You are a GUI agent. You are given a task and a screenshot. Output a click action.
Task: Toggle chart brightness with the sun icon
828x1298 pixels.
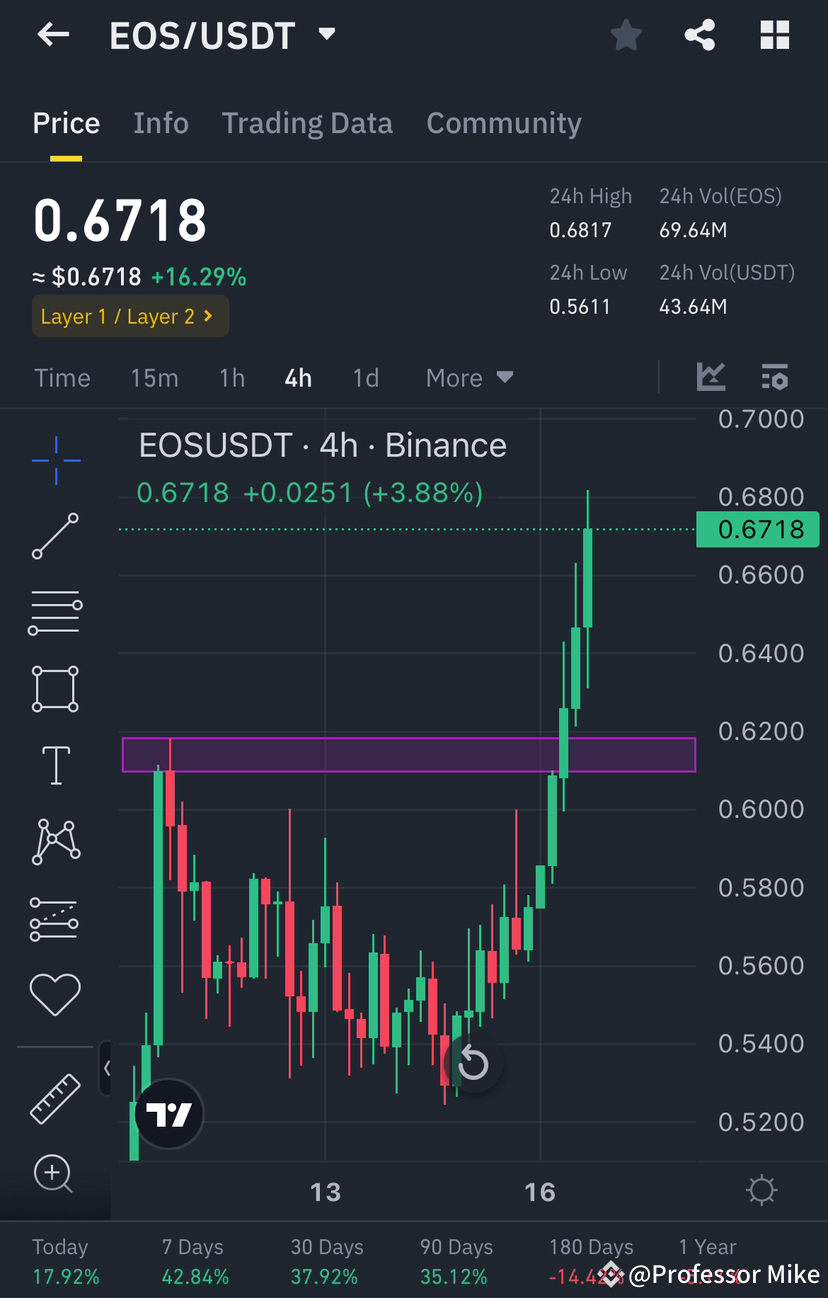(x=761, y=1190)
